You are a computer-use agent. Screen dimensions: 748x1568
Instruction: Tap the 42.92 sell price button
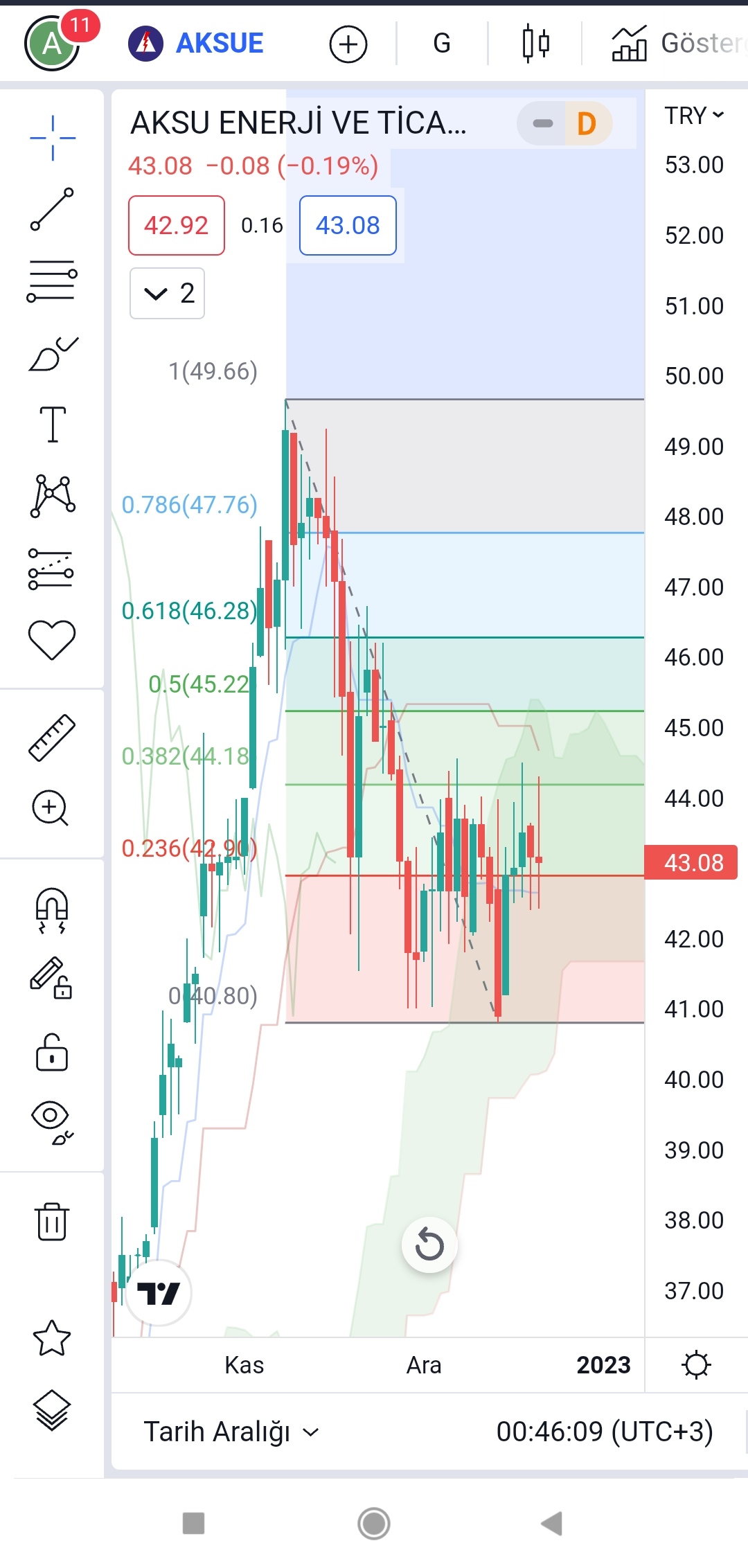coord(177,226)
